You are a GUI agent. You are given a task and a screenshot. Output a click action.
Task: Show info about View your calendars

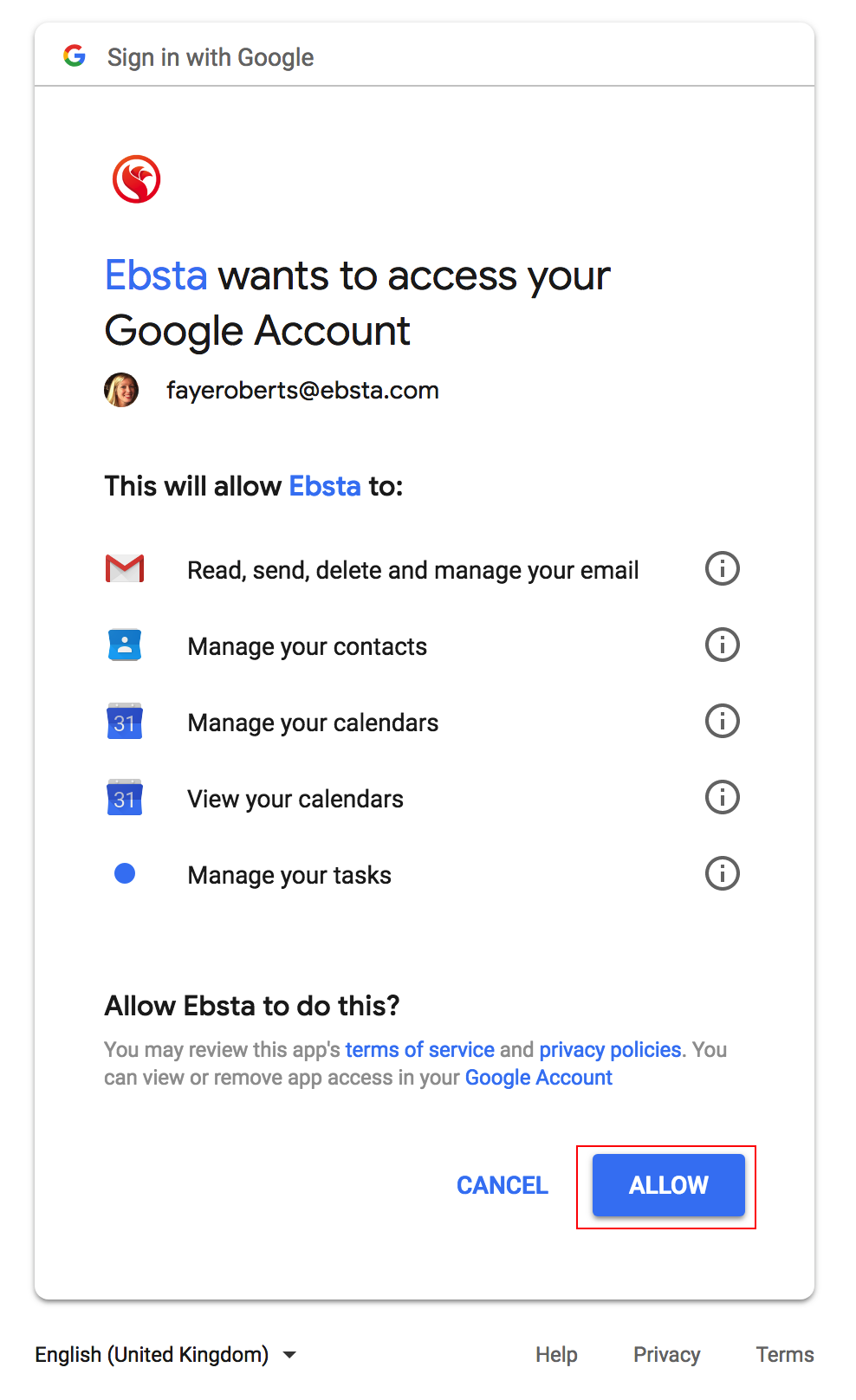722,798
